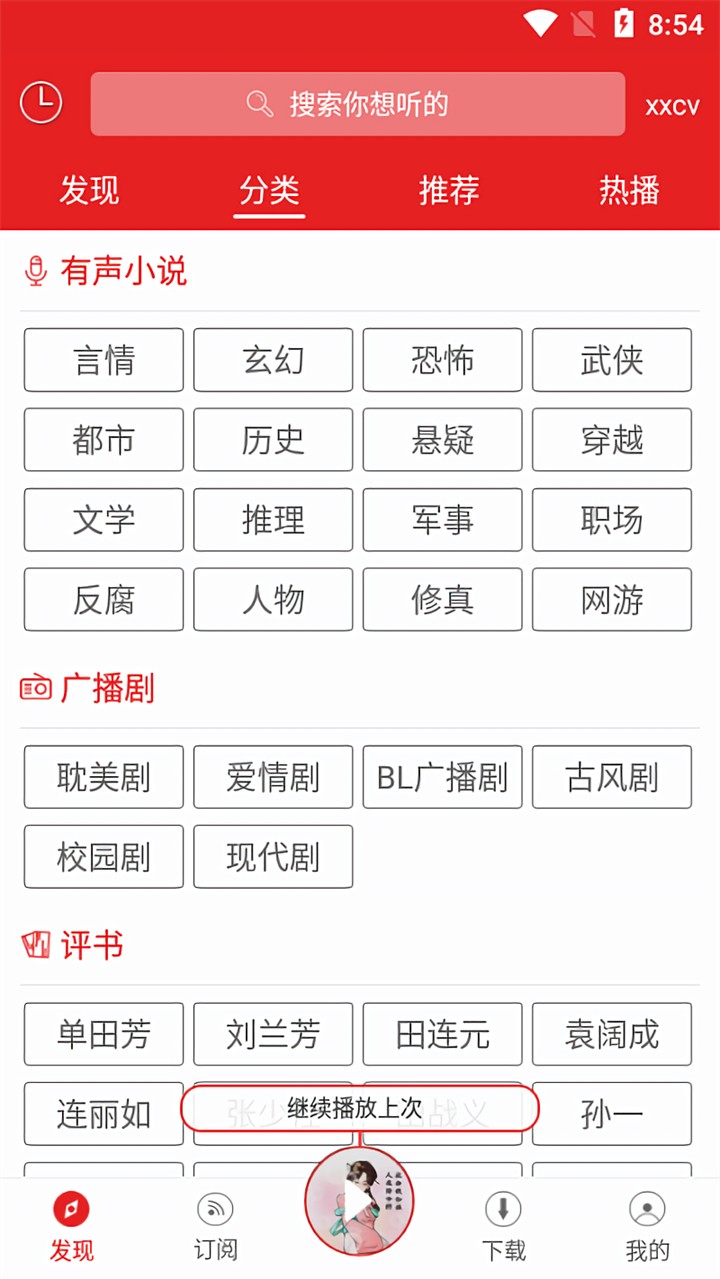Tap the search input field 搜索你想听的

click(357, 103)
